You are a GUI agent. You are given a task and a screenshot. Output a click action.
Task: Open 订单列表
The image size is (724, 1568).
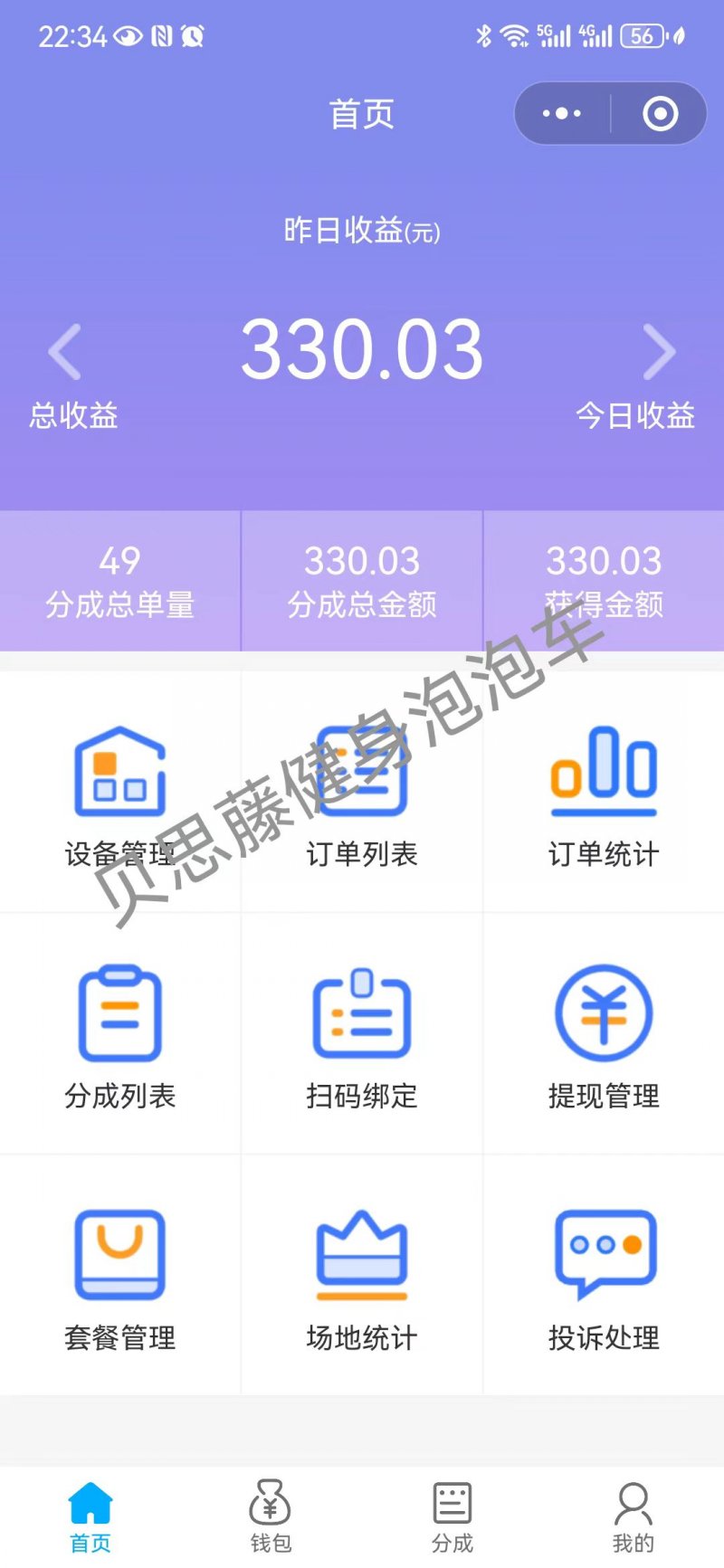point(362,794)
